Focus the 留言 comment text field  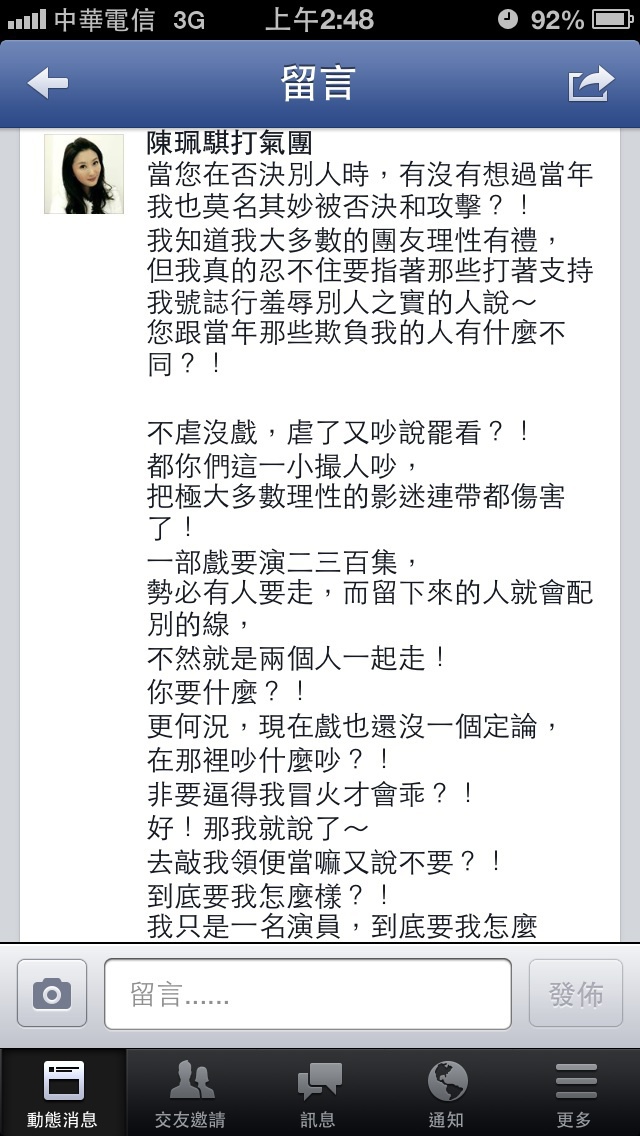pos(308,994)
